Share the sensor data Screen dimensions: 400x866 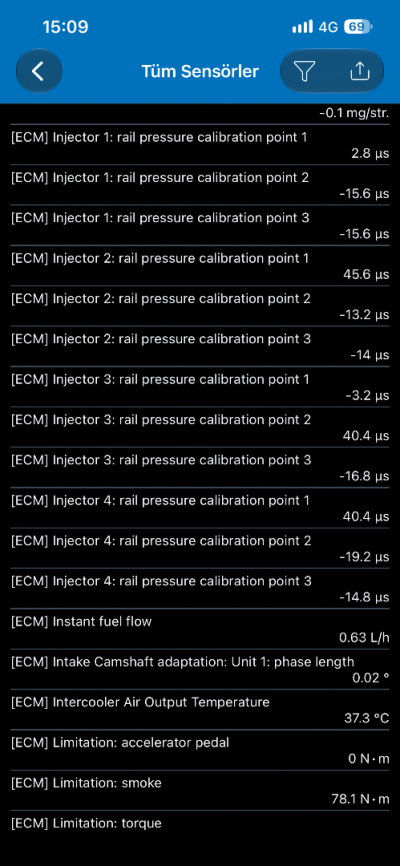tap(359, 71)
